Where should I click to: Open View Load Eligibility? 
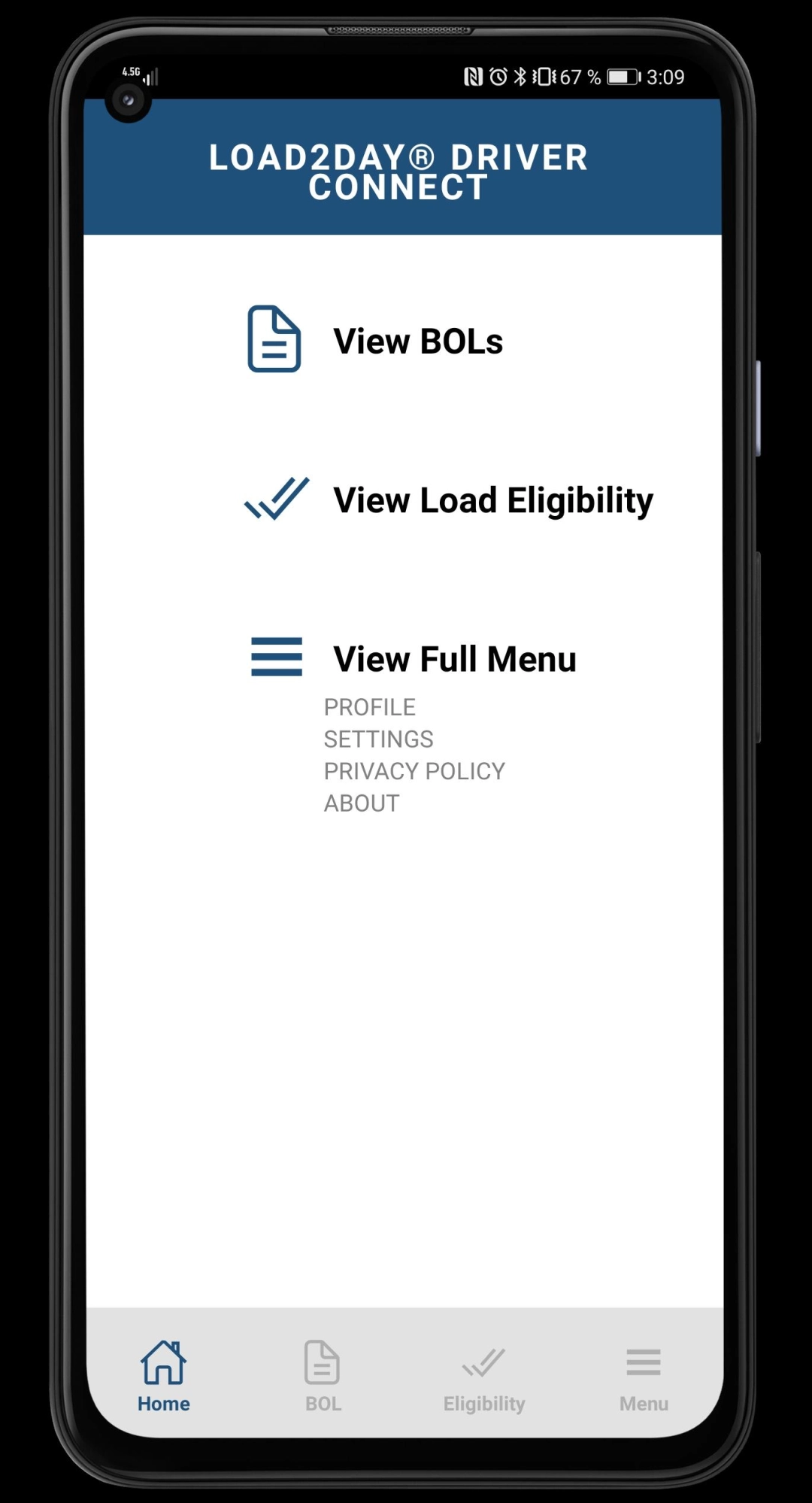click(x=492, y=500)
